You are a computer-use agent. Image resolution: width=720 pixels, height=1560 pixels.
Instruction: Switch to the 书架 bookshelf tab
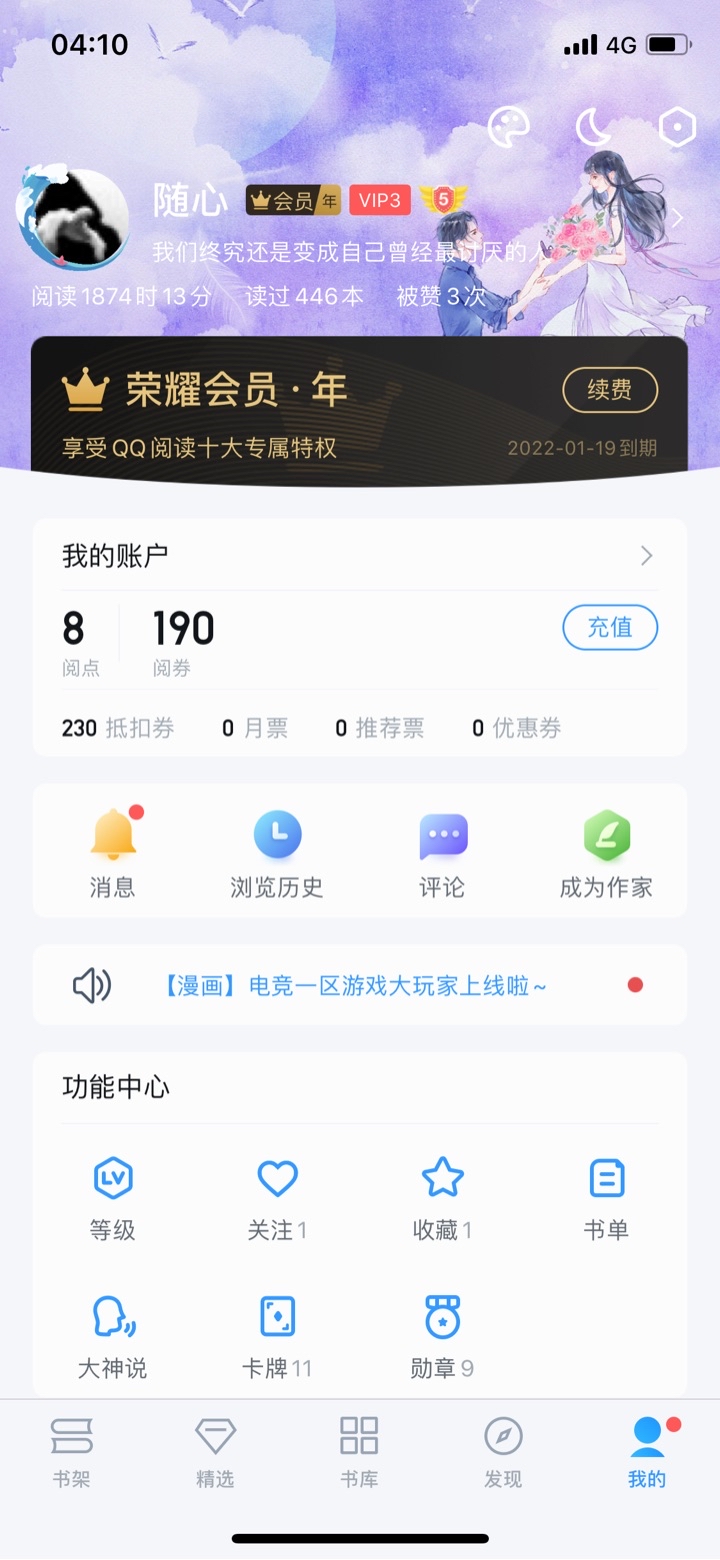pyautogui.click(x=72, y=1450)
